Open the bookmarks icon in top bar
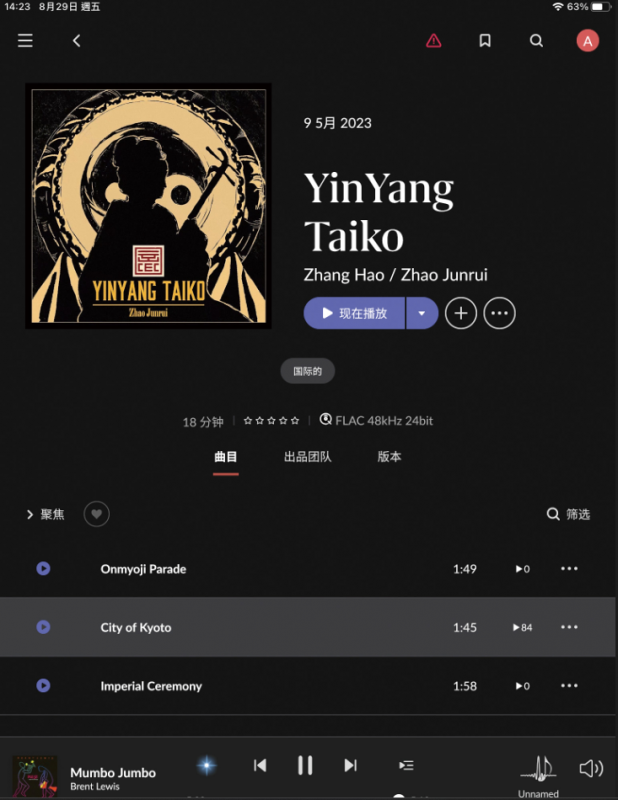Image resolution: width=618 pixels, height=800 pixels. 485,41
